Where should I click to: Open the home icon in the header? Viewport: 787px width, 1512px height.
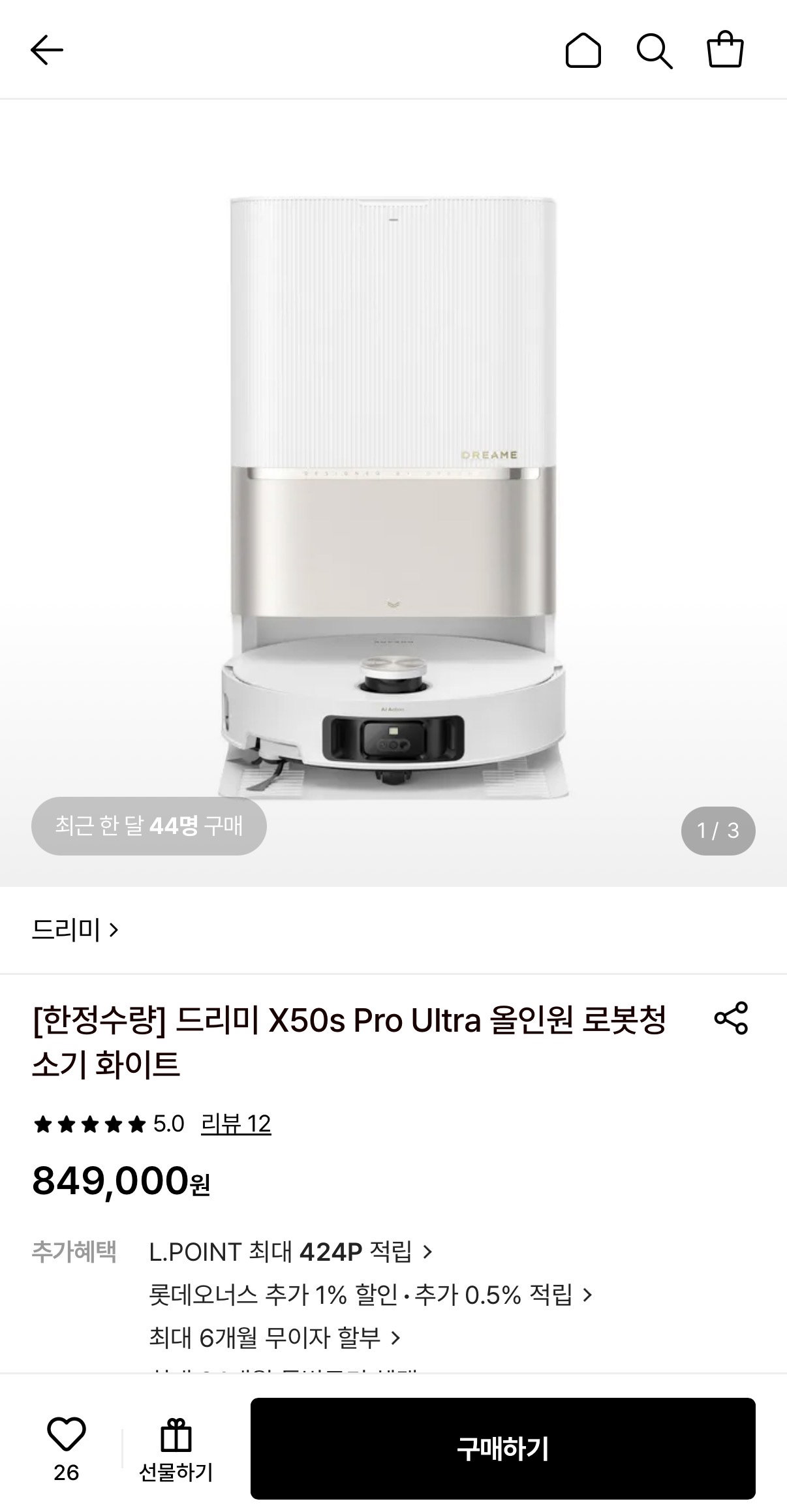click(583, 50)
